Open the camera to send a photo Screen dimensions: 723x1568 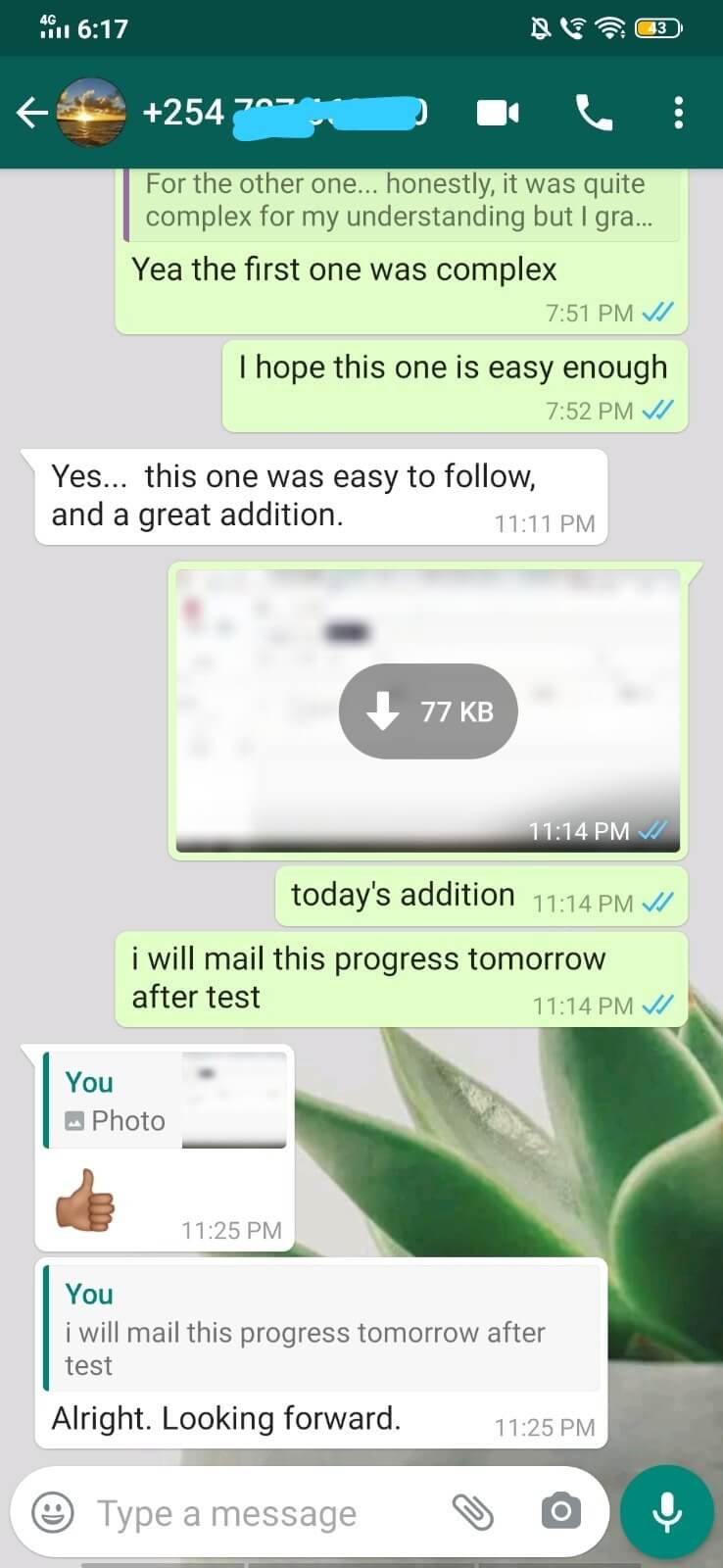tap(560, 1512)
